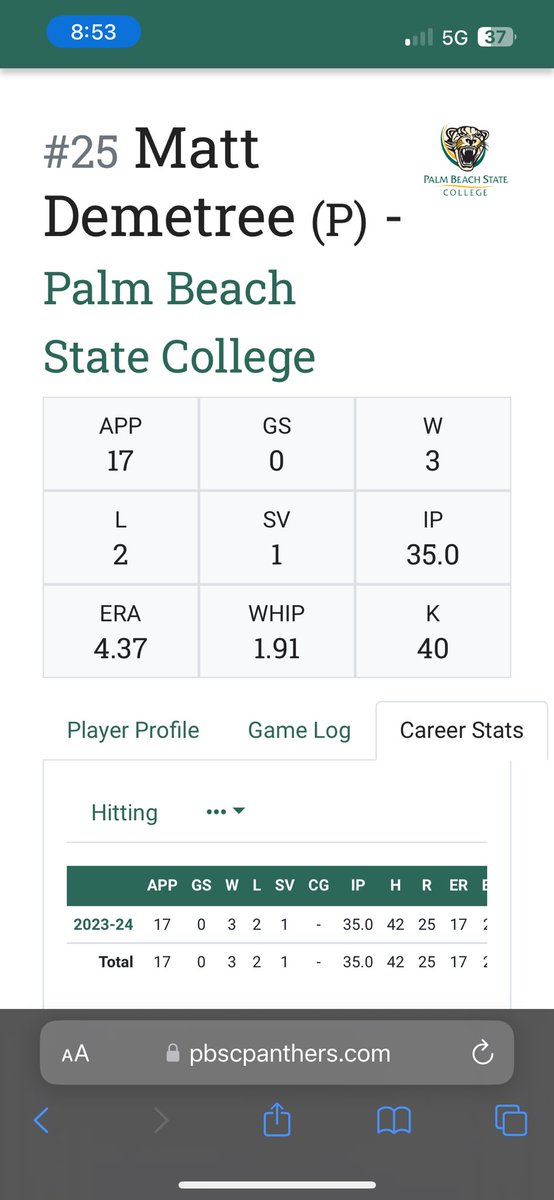
Task: Switch to the Game Log tab
Action: click(x=299, y=730)
